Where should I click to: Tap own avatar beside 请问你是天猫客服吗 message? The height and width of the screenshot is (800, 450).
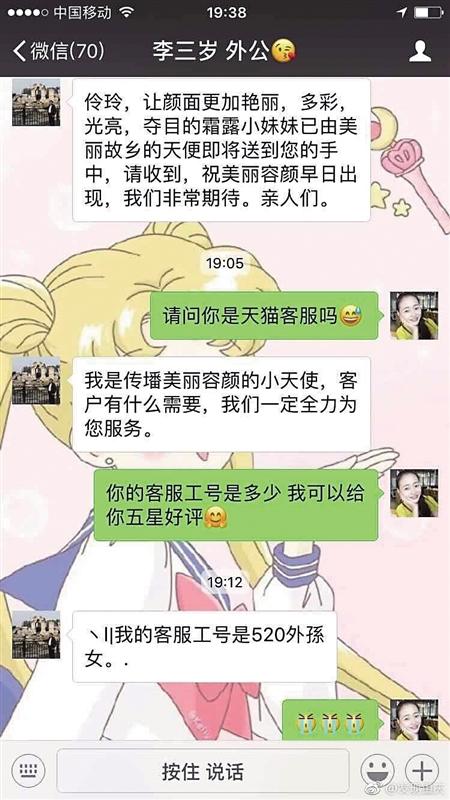(414, 316)
